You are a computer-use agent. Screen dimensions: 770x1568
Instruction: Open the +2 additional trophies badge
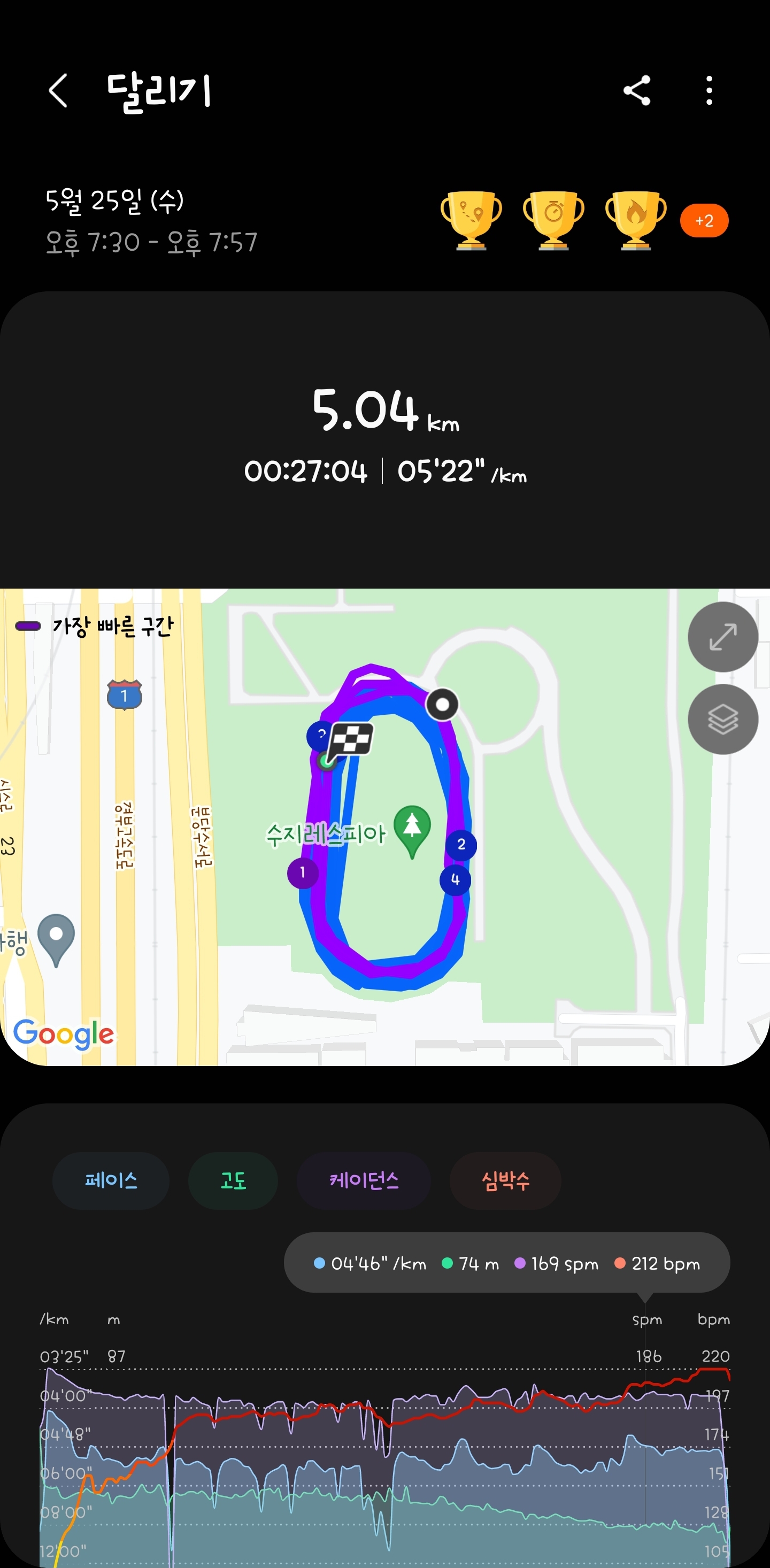pos(704,221)
